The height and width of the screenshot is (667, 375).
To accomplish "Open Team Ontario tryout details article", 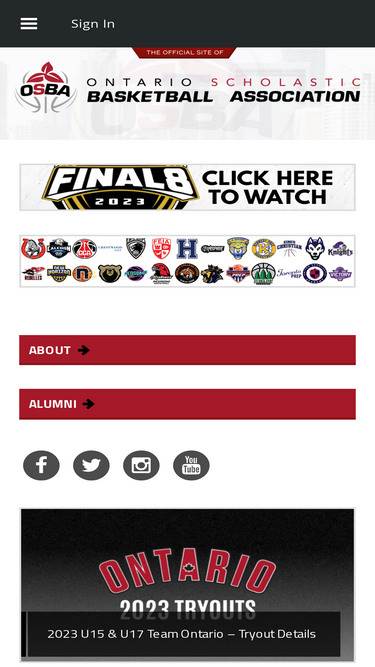I will coord(182,634).
